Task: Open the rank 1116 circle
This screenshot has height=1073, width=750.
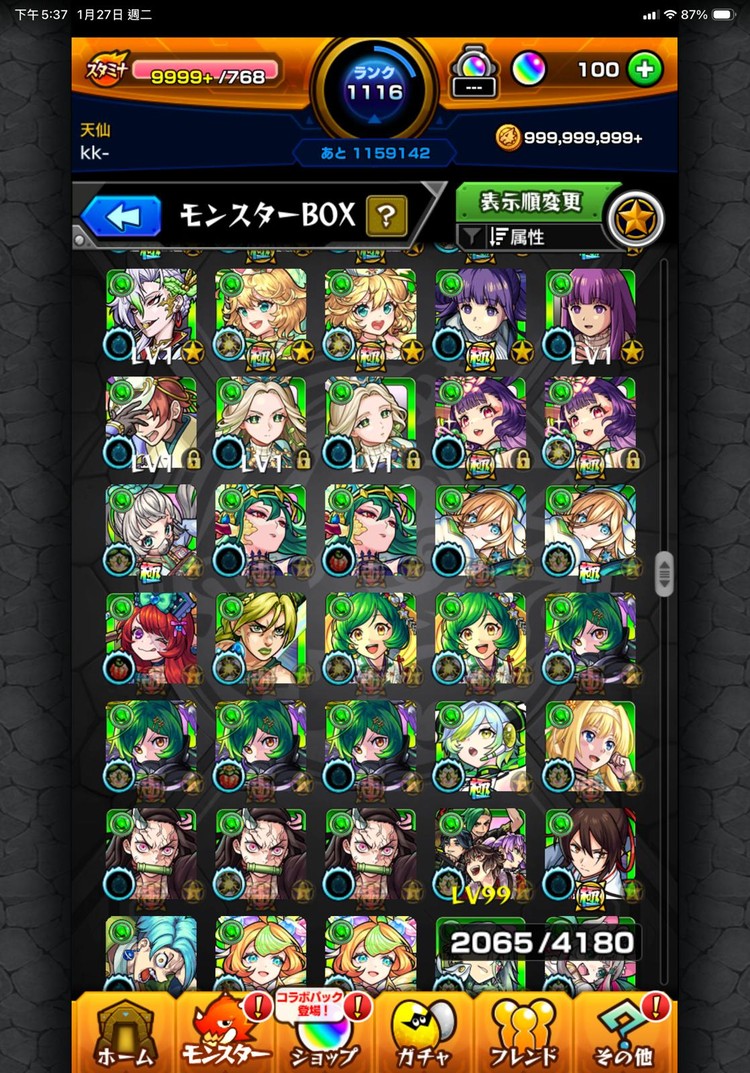Action: [374, 90]
